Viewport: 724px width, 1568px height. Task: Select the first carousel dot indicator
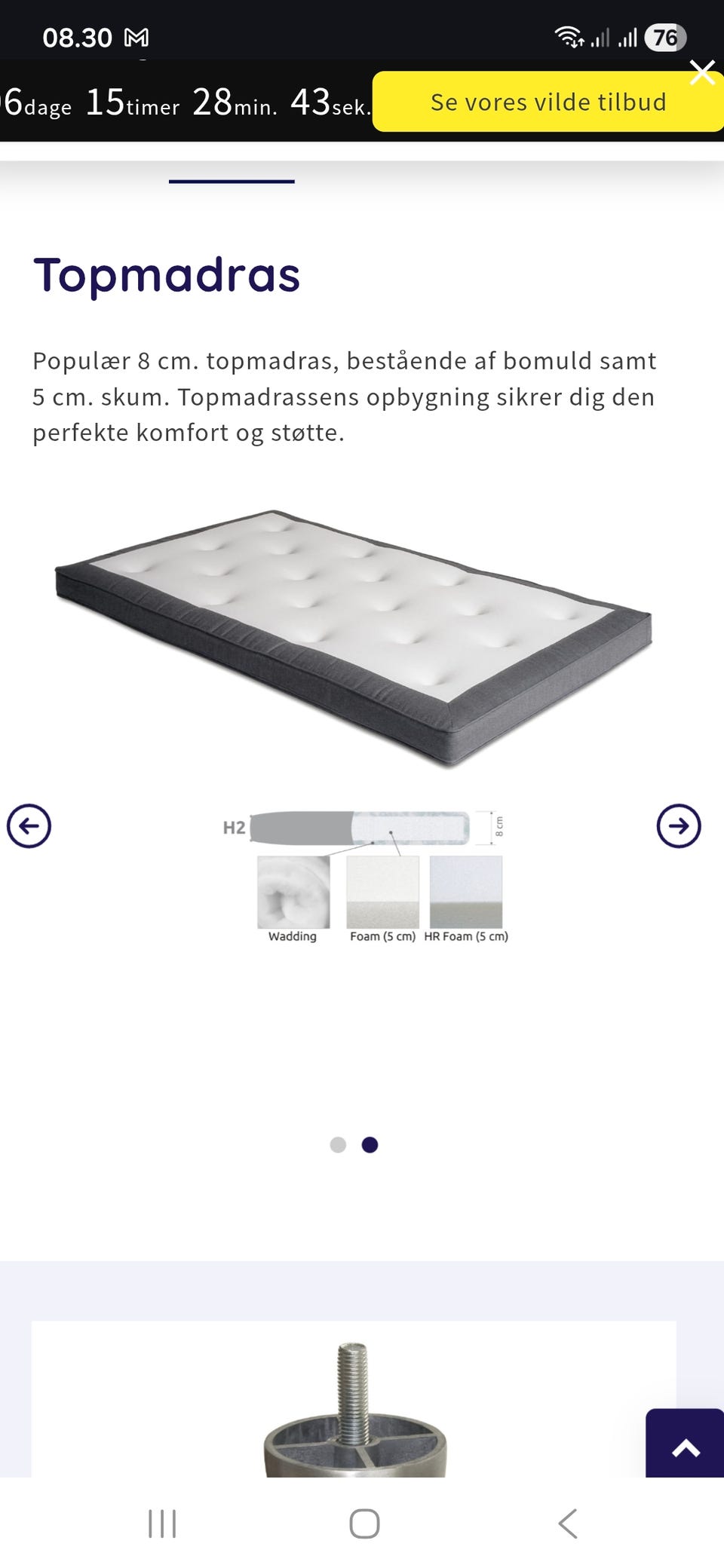(336, 1145)
